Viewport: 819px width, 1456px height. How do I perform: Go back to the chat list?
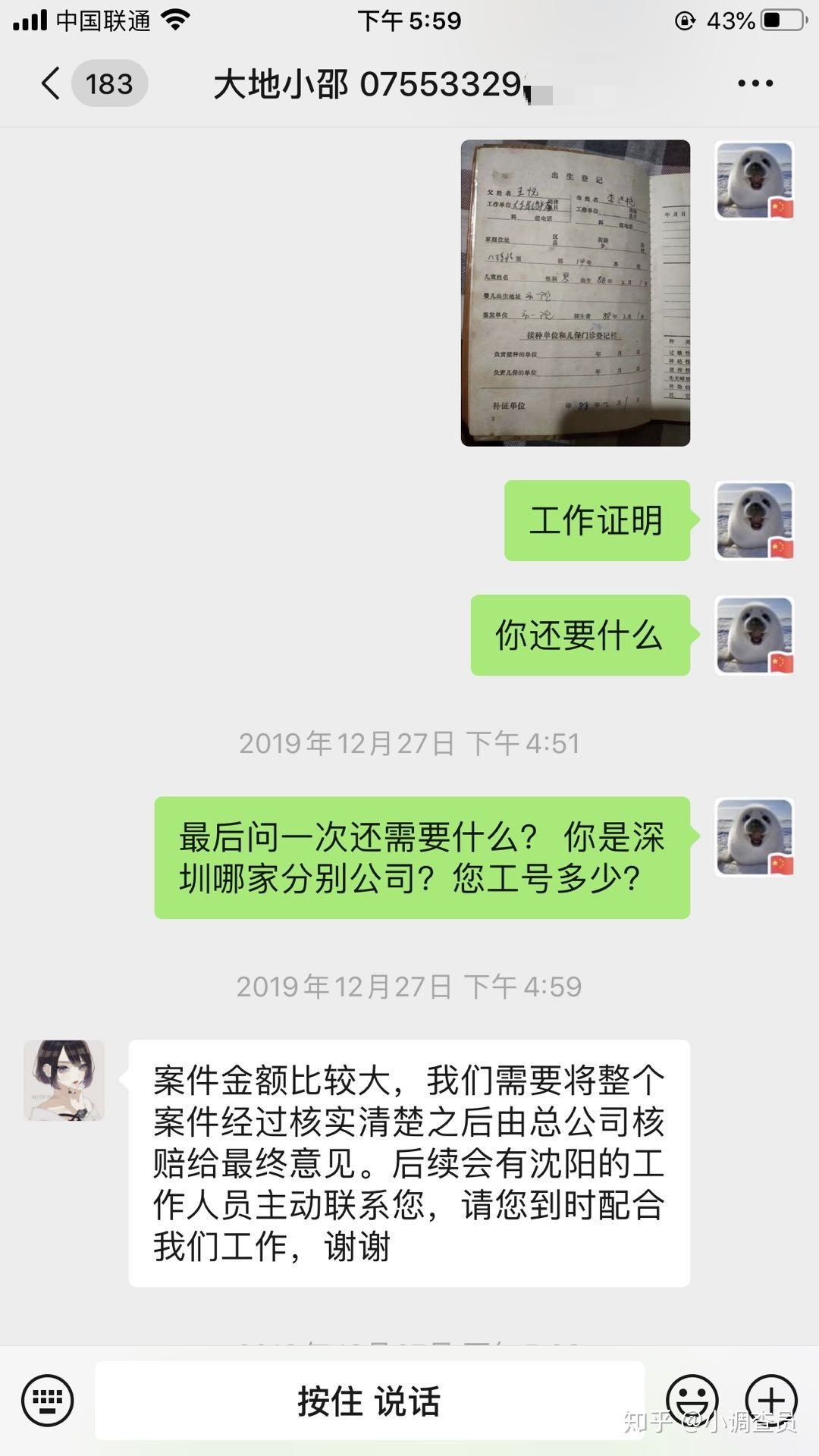(52, 83)
